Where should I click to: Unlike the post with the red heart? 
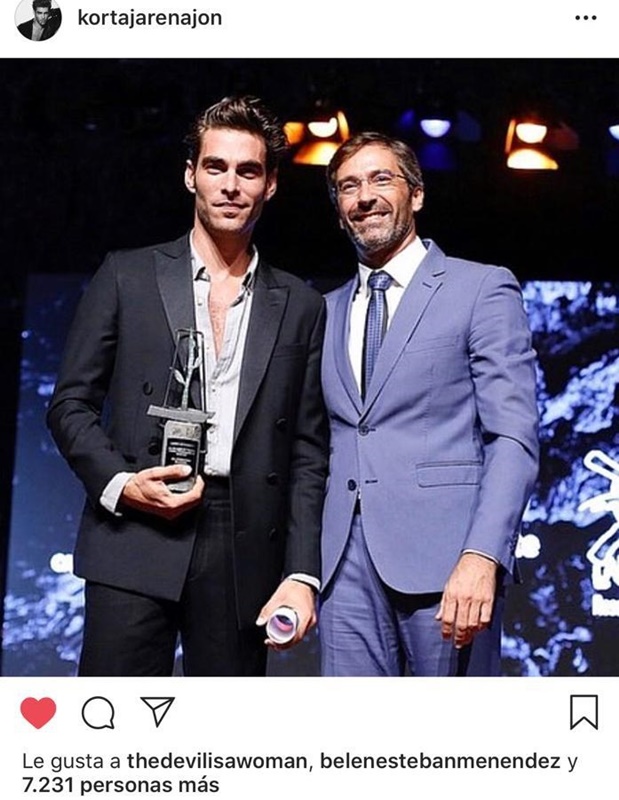click(x=38, y=712)
